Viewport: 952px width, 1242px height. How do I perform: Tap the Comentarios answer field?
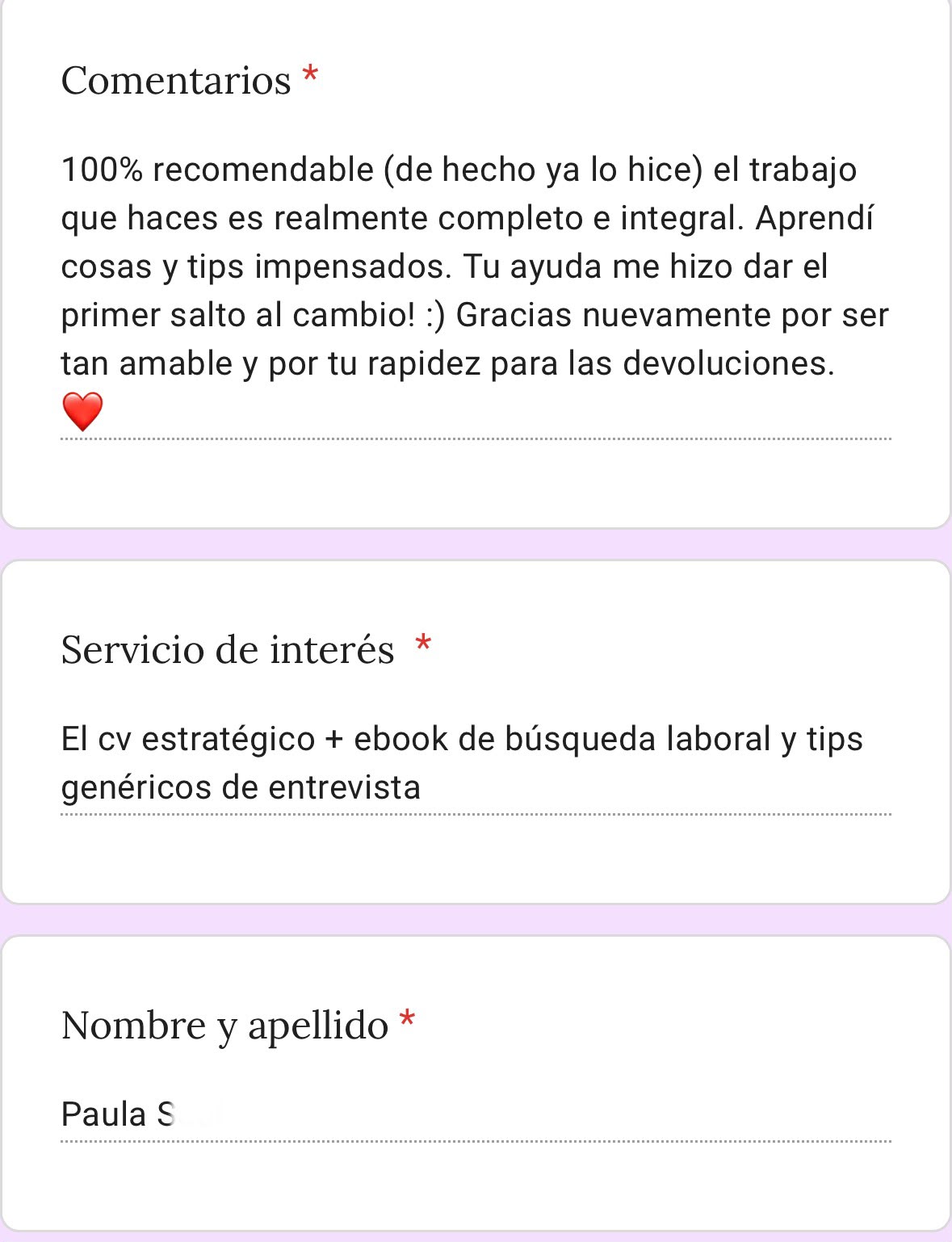[x=476, y=292]
